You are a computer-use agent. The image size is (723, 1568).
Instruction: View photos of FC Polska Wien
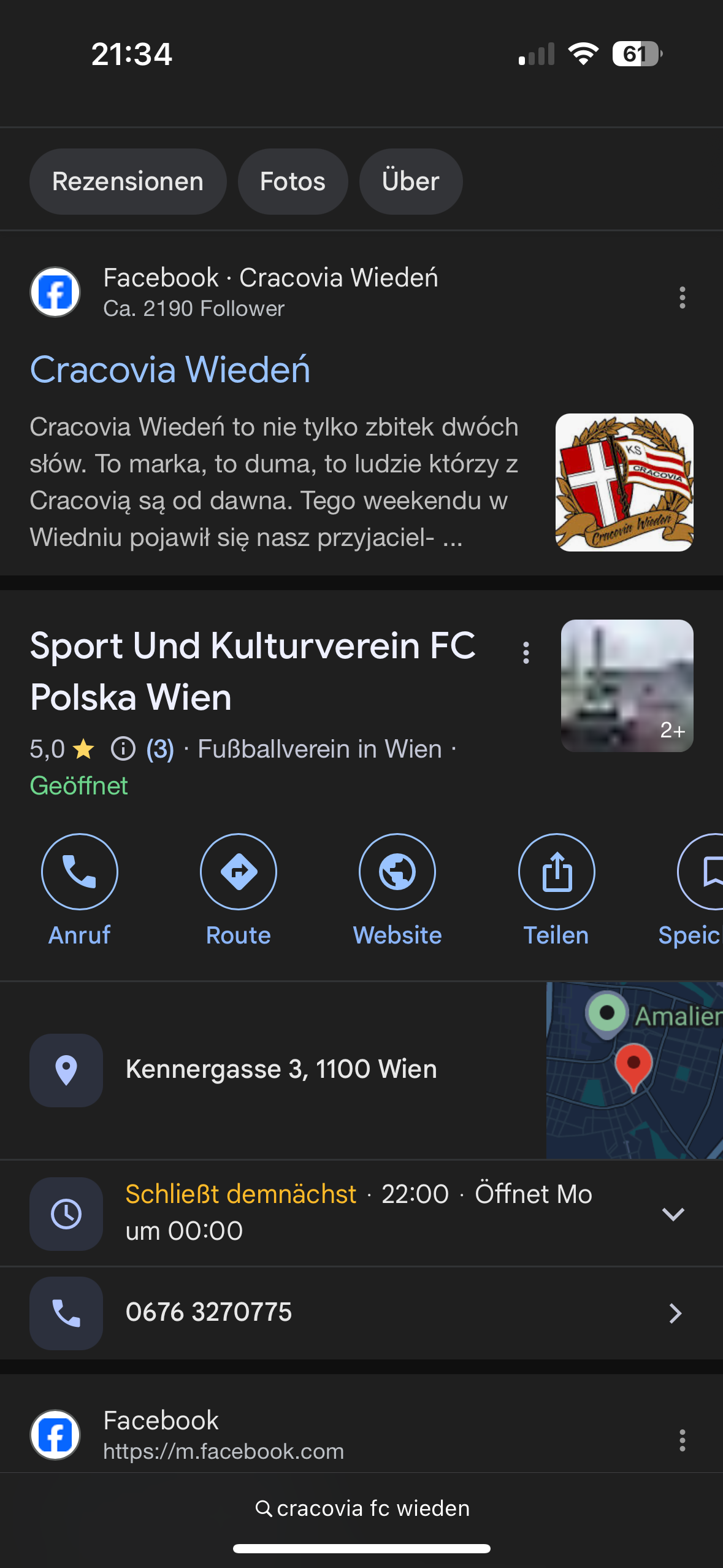coord(627,686)
